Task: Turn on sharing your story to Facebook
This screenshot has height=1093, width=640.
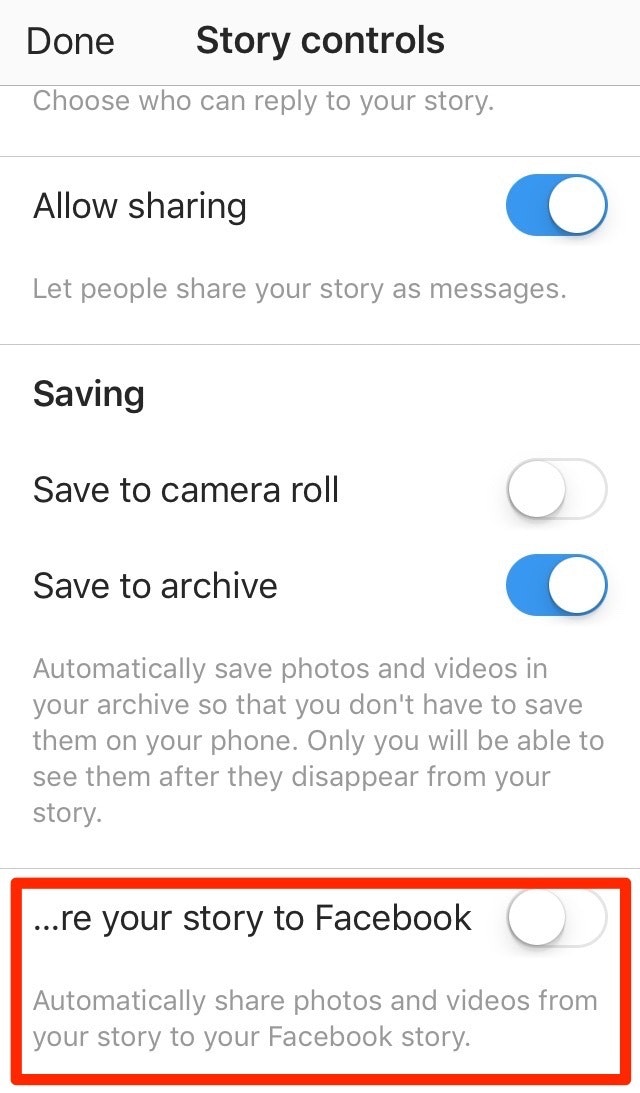Action: tap(556, 918)
